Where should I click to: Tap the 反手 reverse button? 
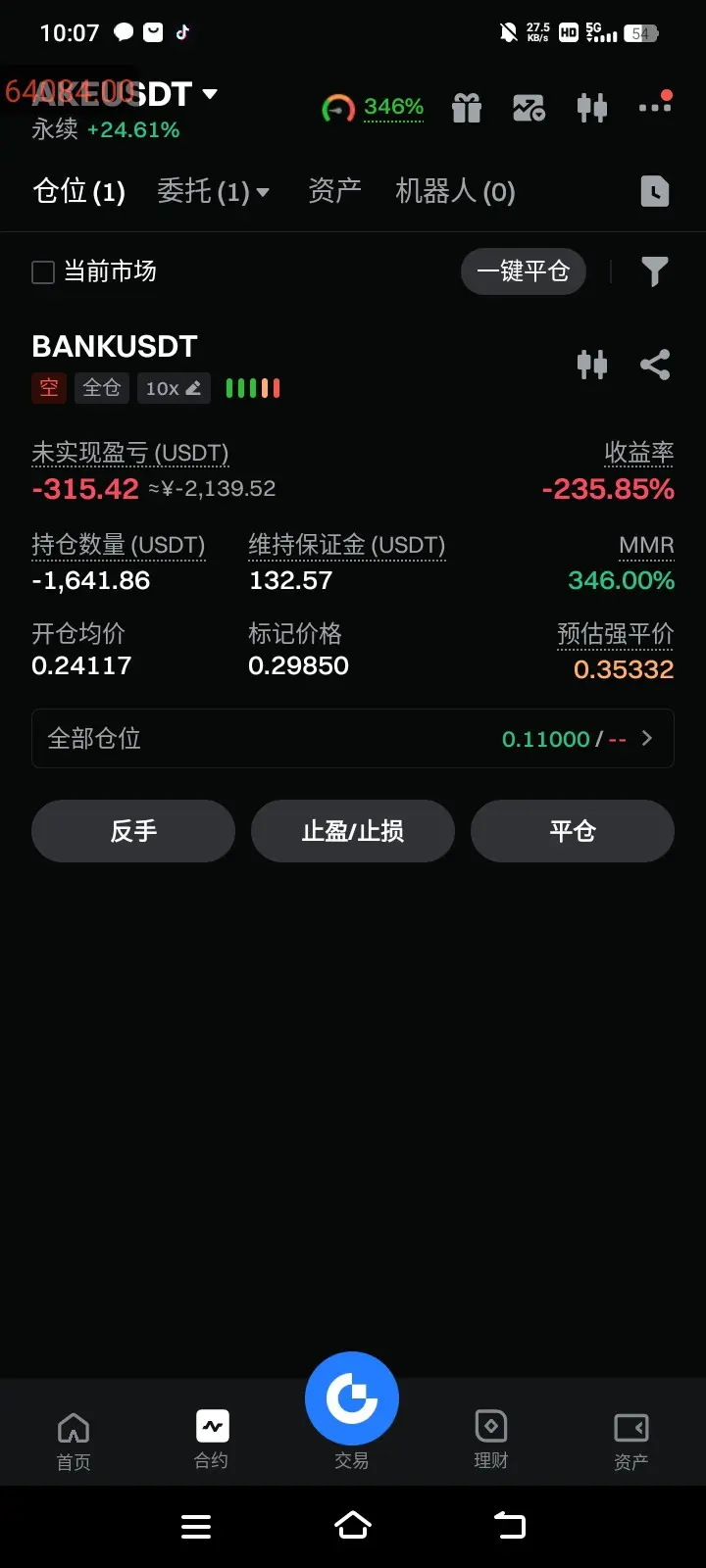(x=133, y=831)
